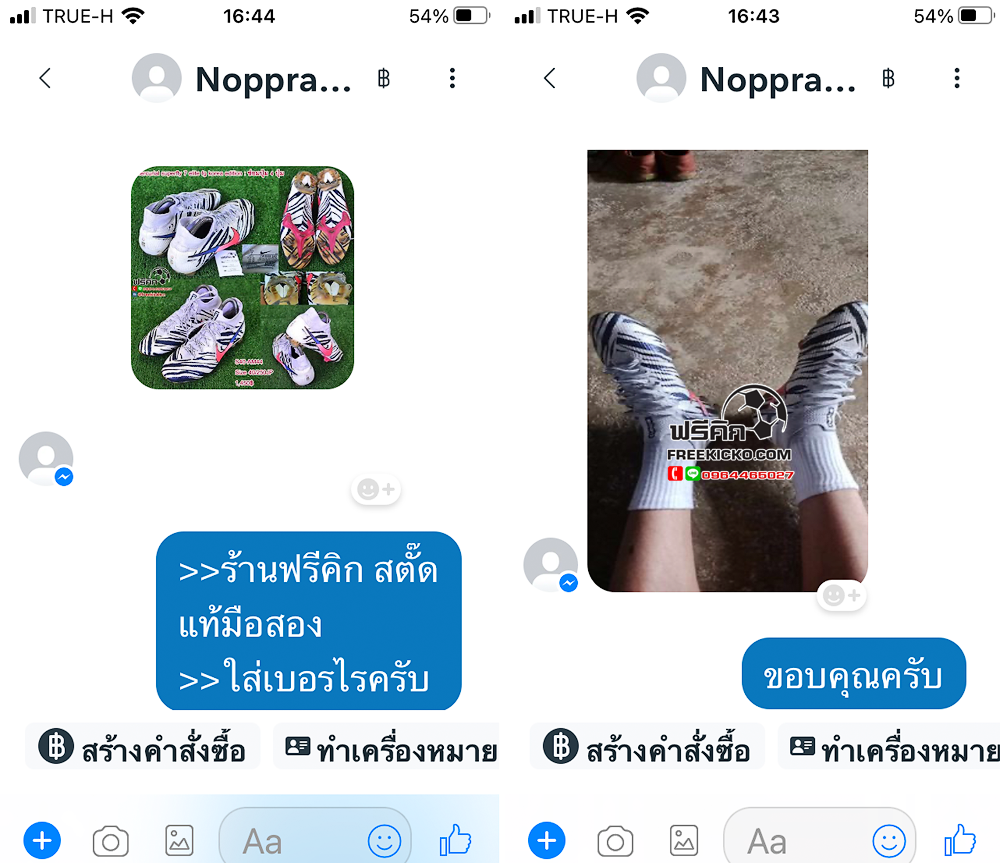Add emoji reaction to the feet video

click(841, 596)
